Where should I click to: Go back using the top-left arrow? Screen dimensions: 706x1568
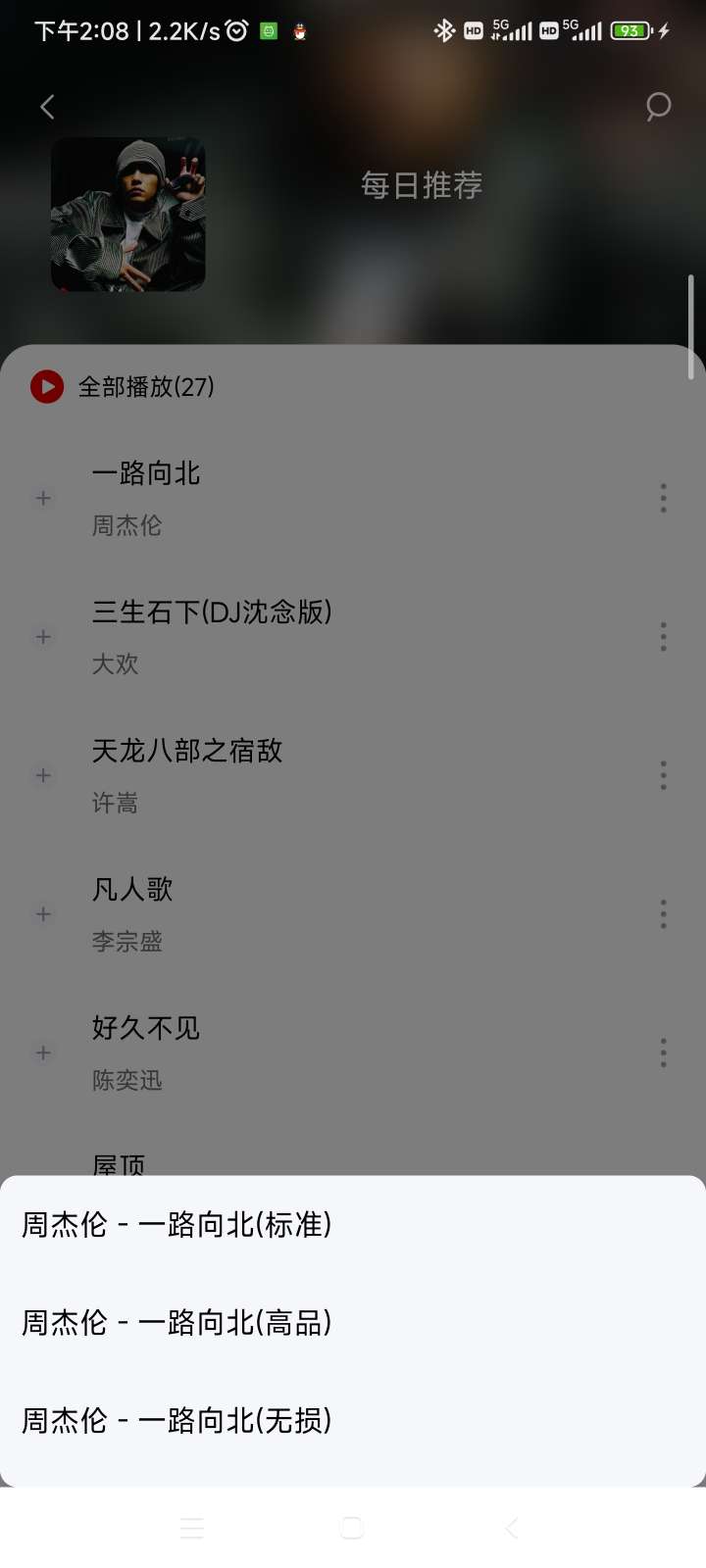(x=47, y=107)
